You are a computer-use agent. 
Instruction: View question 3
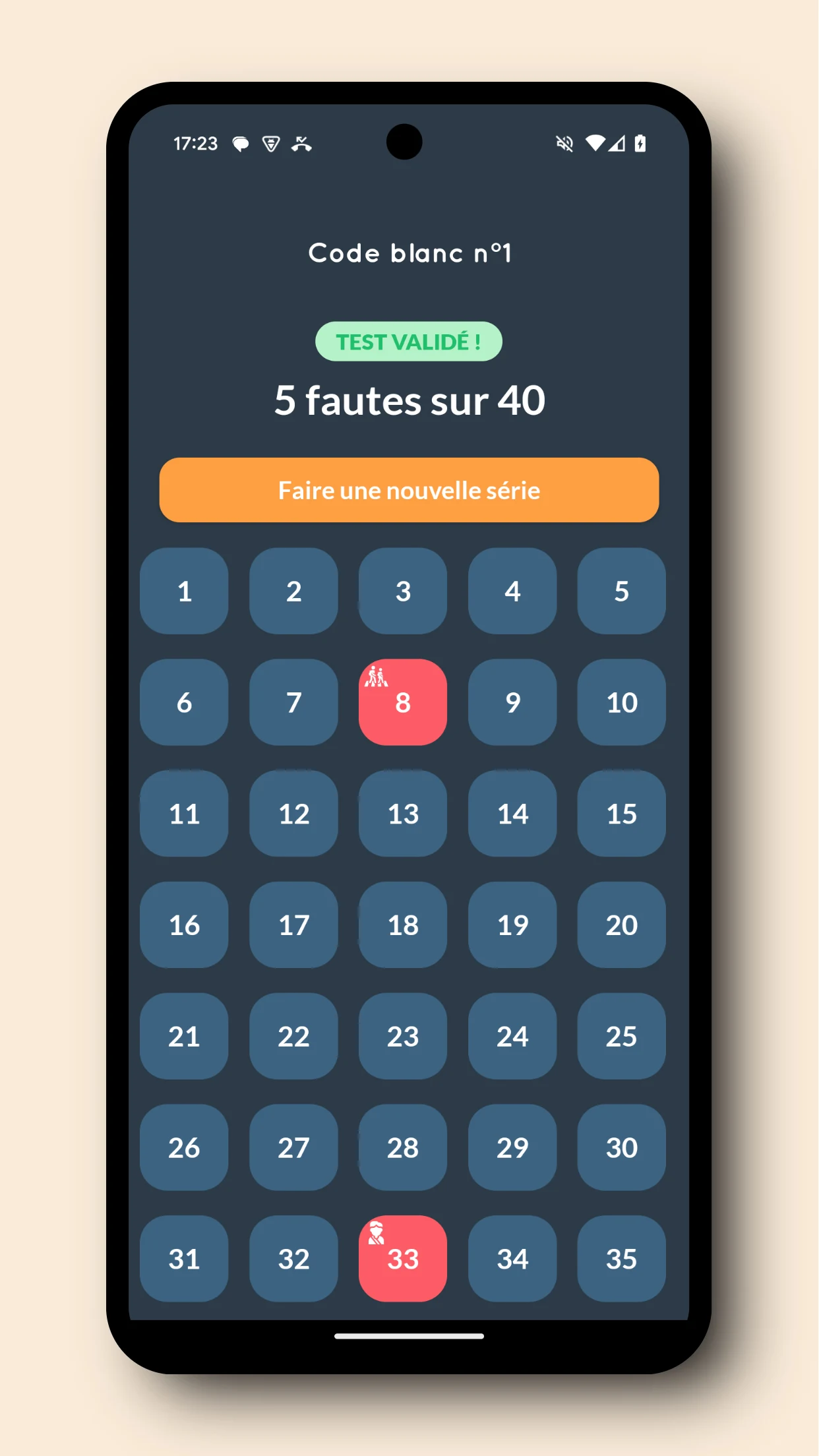point(403,591)
